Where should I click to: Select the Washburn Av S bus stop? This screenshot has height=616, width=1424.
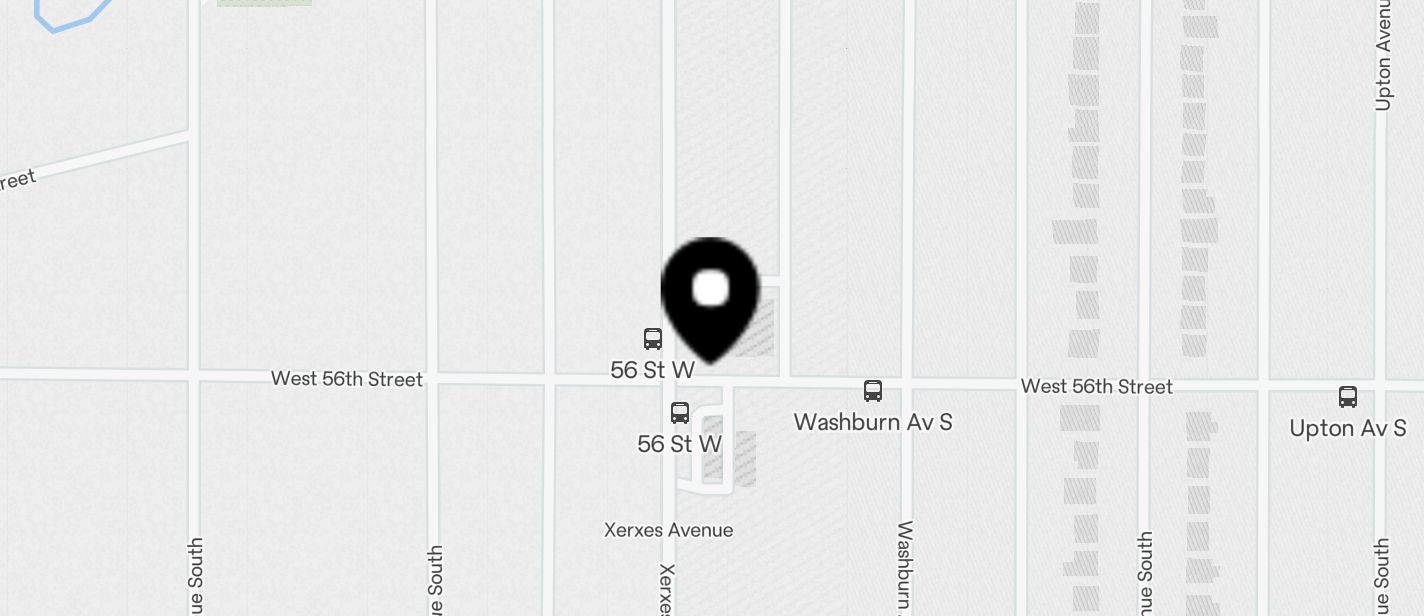pos(873,391)
